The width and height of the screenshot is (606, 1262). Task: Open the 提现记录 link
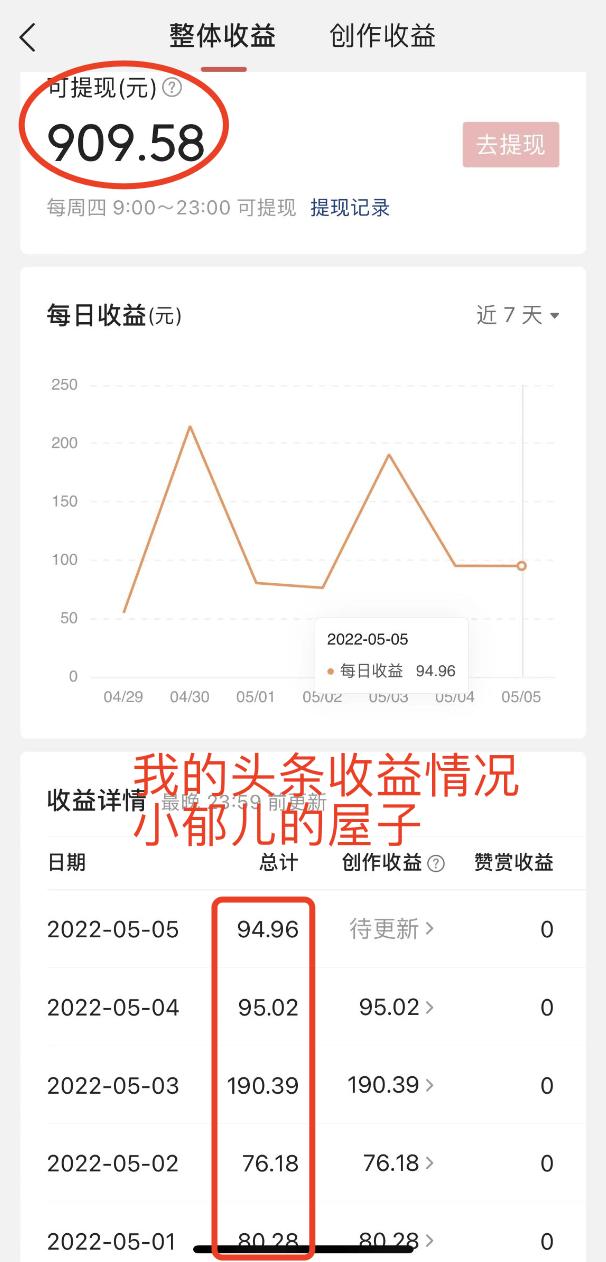[350, 208]
